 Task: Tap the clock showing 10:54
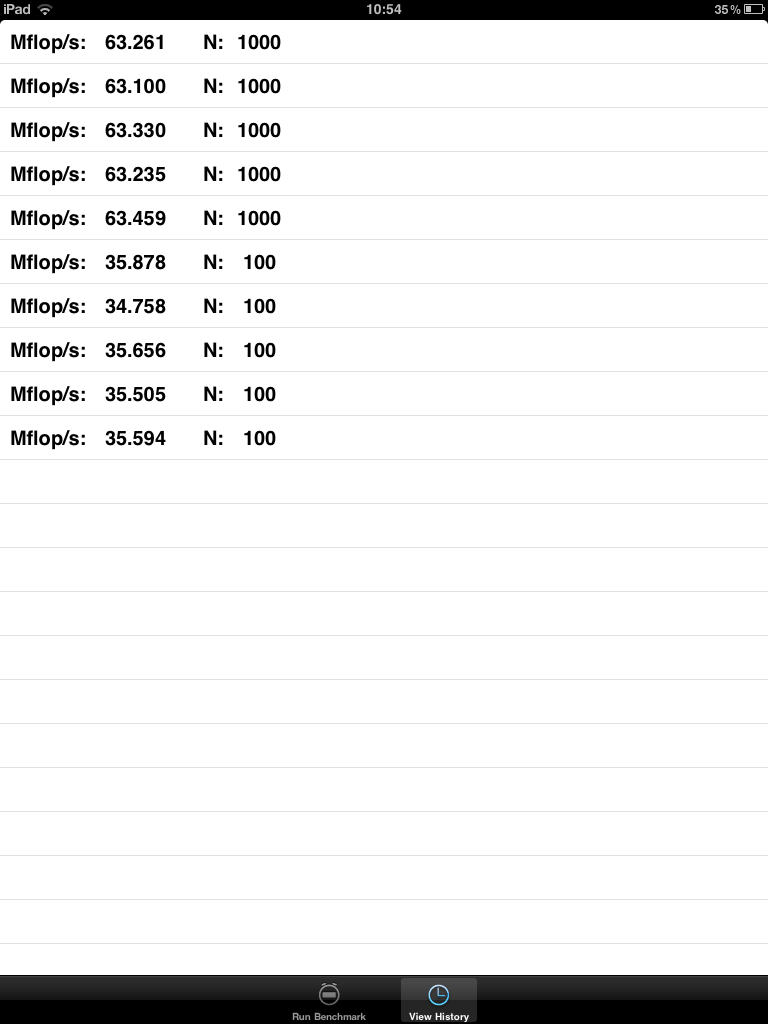coord(384,9)
